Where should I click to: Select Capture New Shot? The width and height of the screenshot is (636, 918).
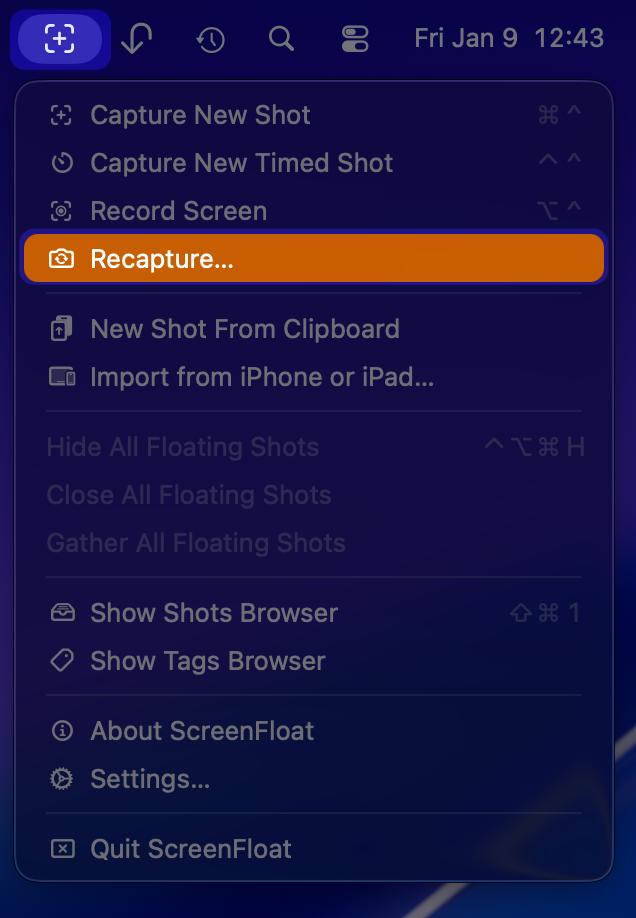200,115
